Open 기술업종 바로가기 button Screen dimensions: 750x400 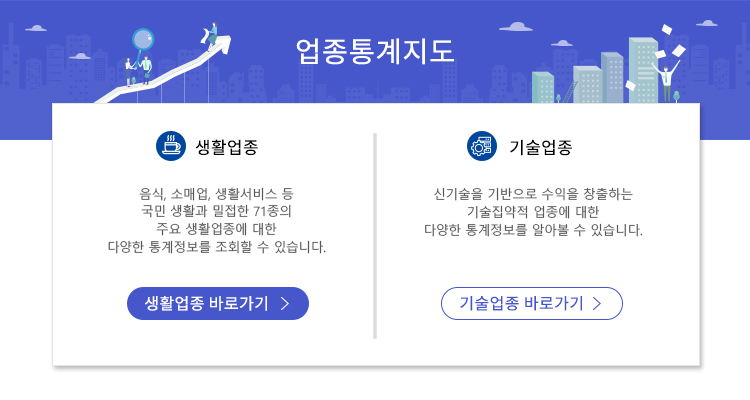coord(531,303)
